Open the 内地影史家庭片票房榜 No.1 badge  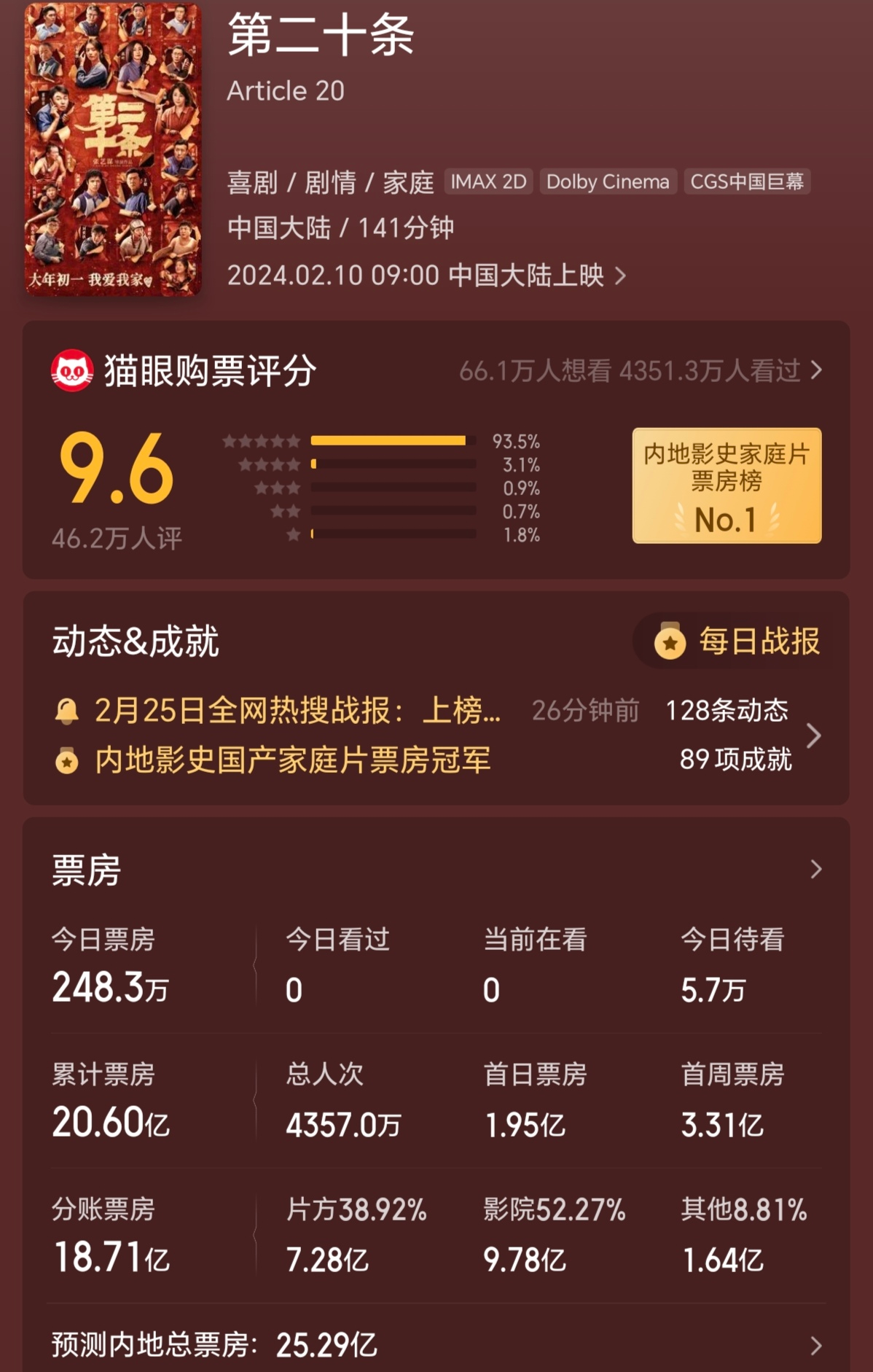point(727,486)
